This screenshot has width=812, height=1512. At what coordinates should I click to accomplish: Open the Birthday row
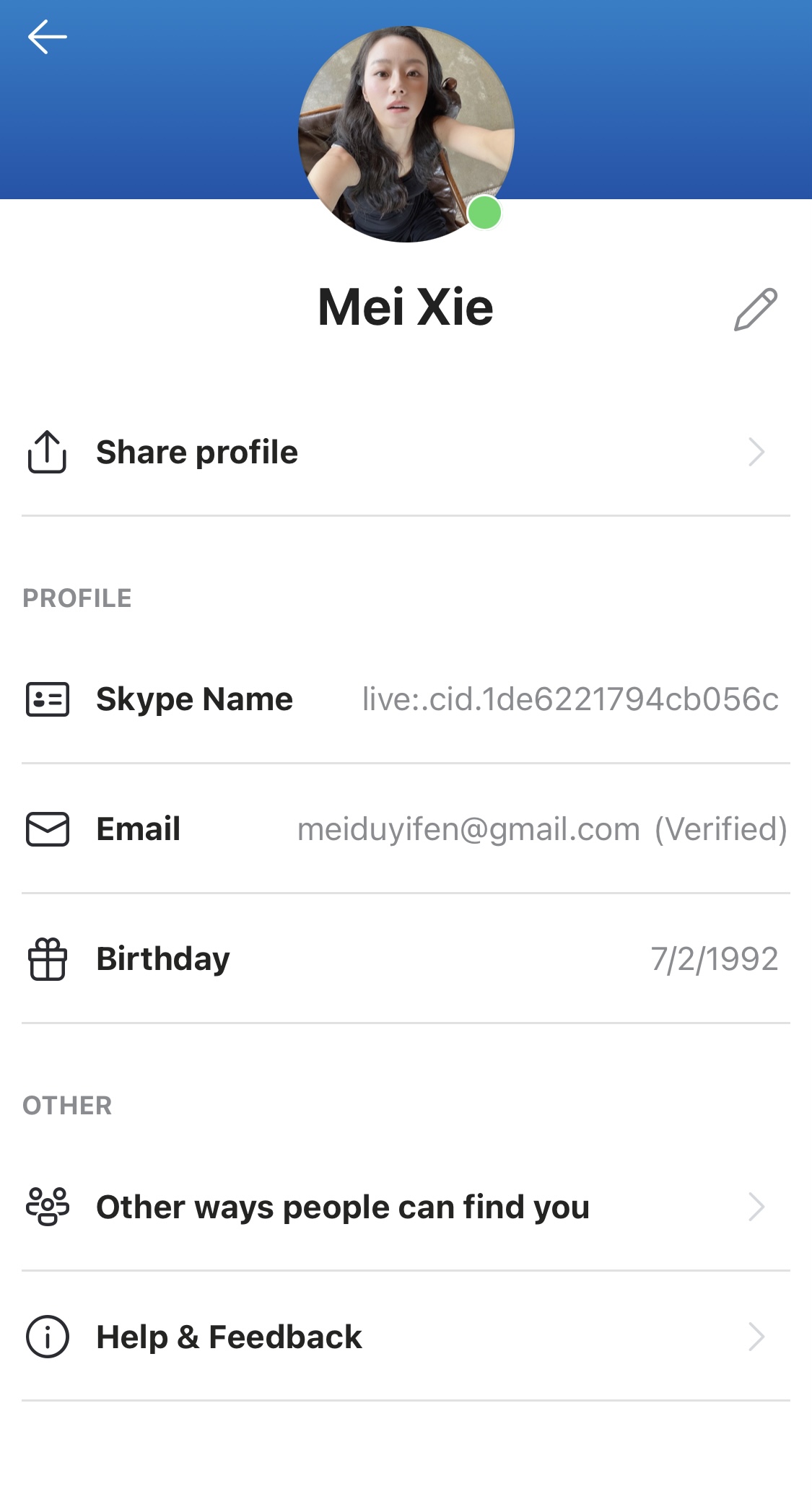pos(406,959)
